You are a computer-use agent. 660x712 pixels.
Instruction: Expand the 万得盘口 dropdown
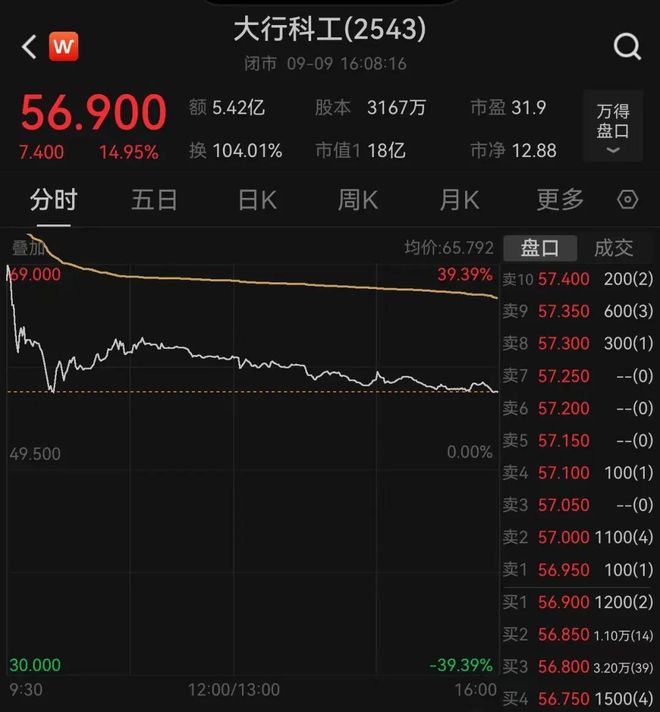[x=613, y=128]
